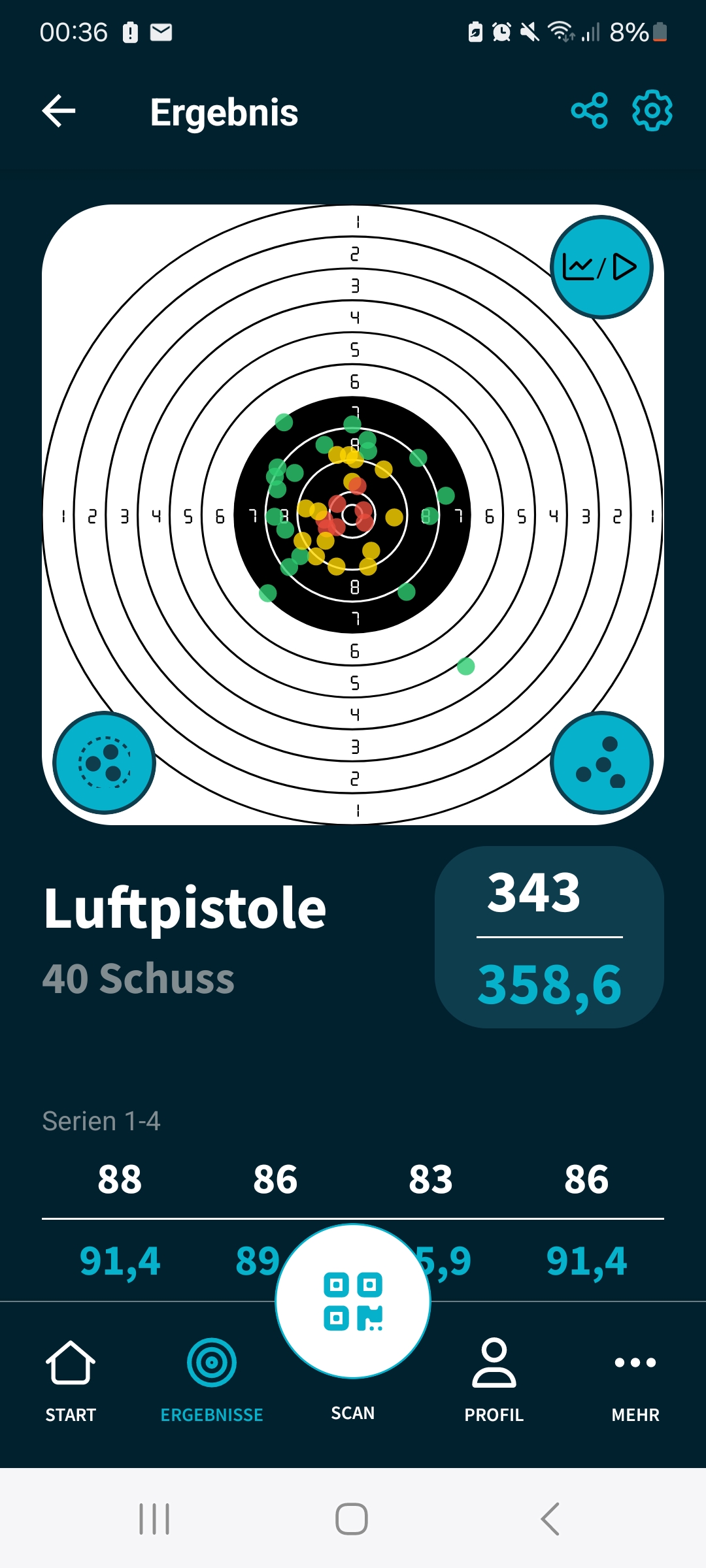Go back using the arrow icon
The width and height of the screenshot is (706, 1568).
59,111
